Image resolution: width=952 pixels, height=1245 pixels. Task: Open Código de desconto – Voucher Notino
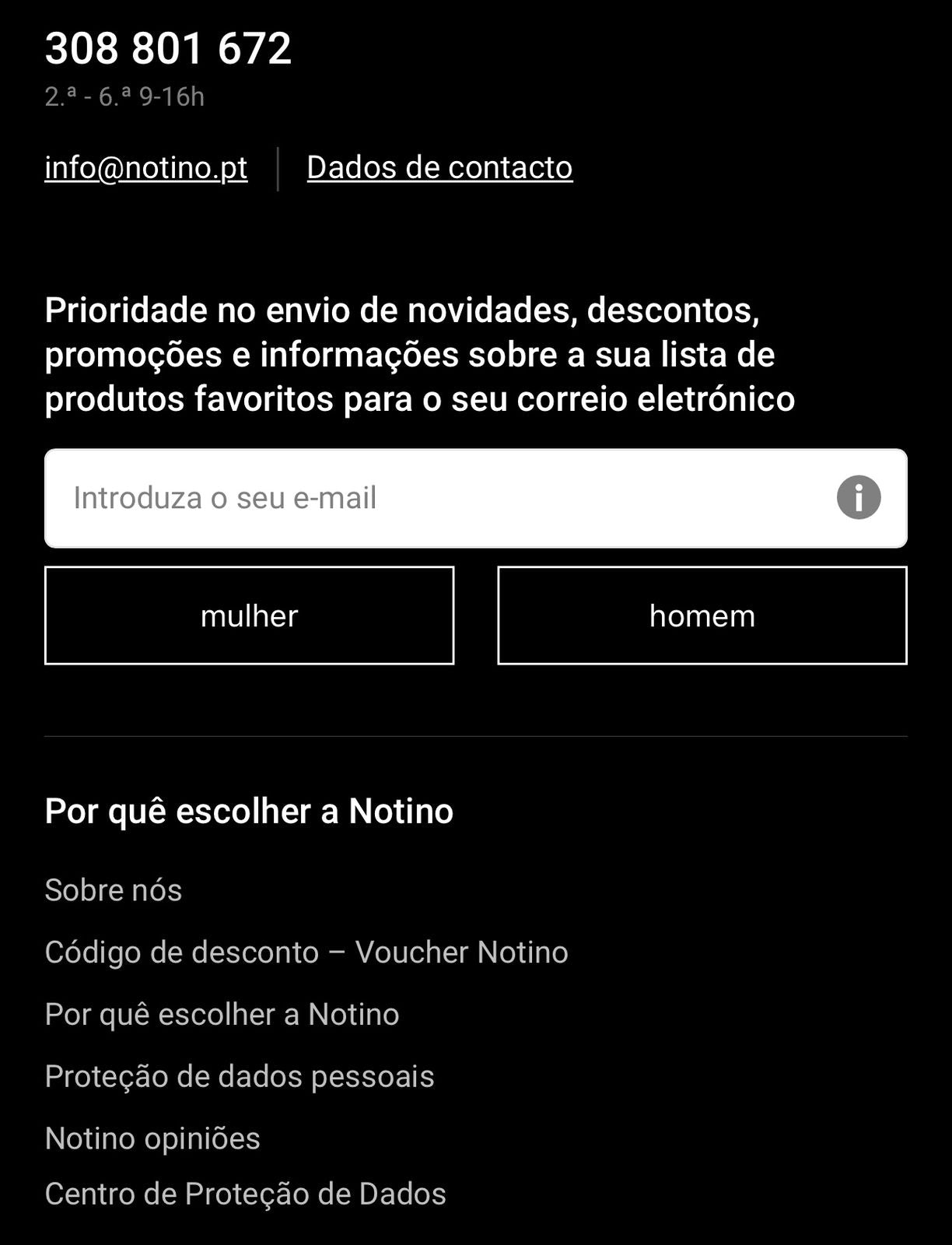click(306, 952)
